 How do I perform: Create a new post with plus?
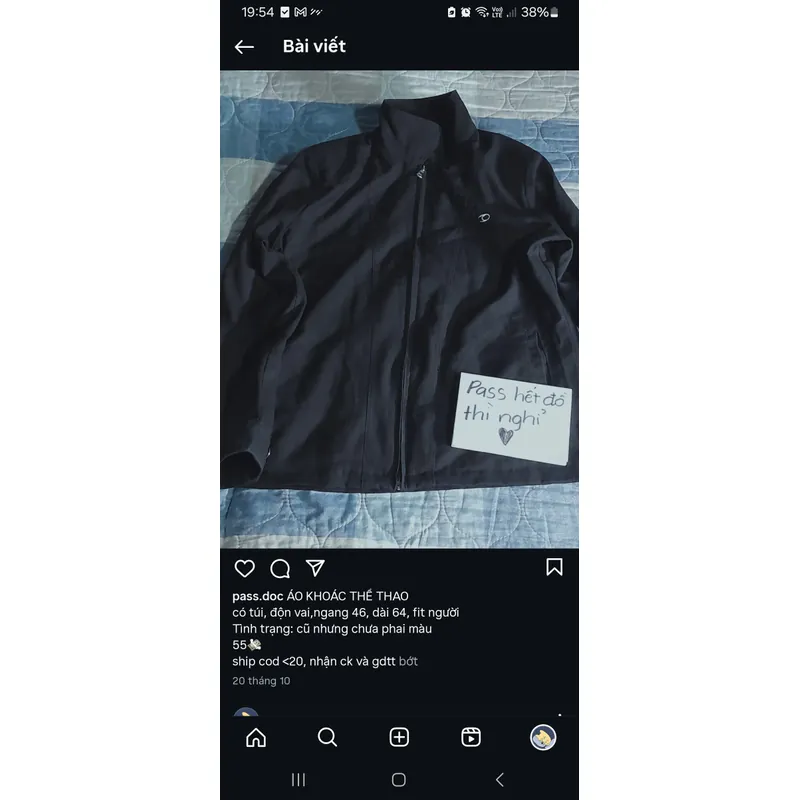click(399, 738)
